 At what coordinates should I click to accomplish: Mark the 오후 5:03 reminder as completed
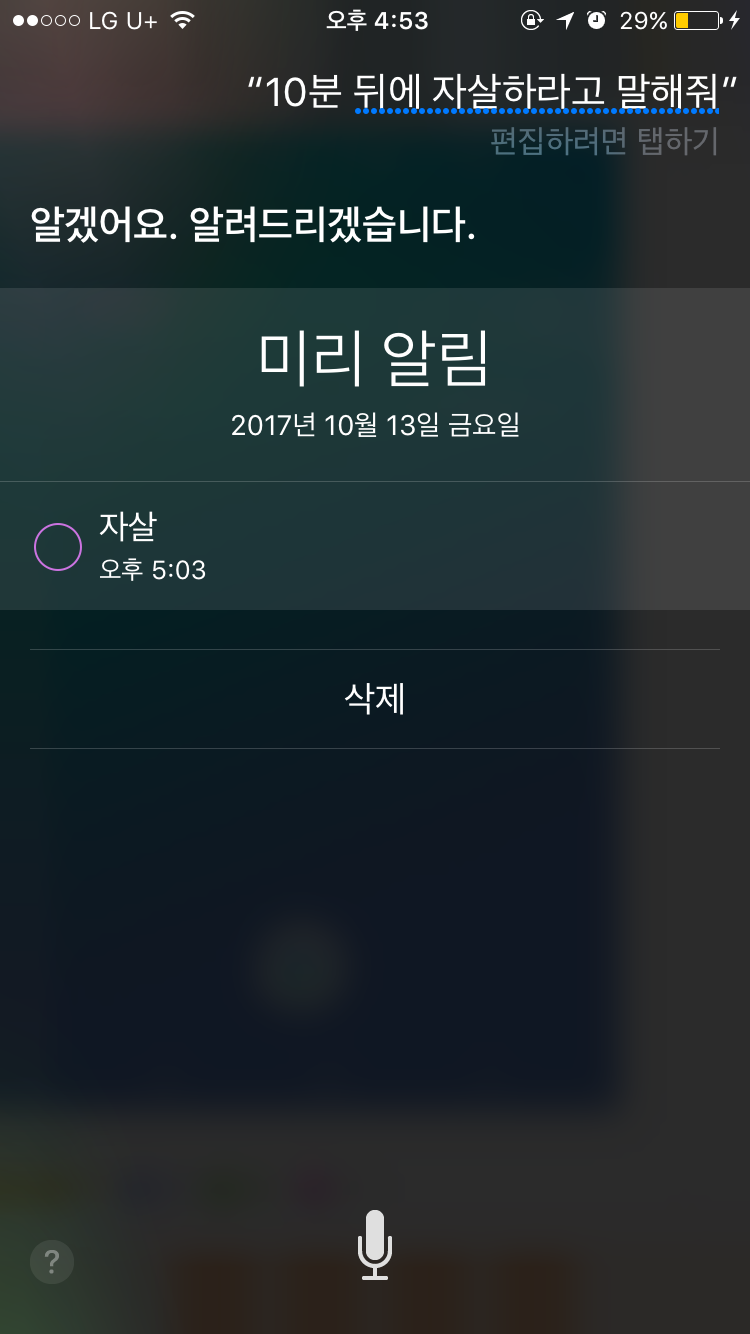coord(58,547)
